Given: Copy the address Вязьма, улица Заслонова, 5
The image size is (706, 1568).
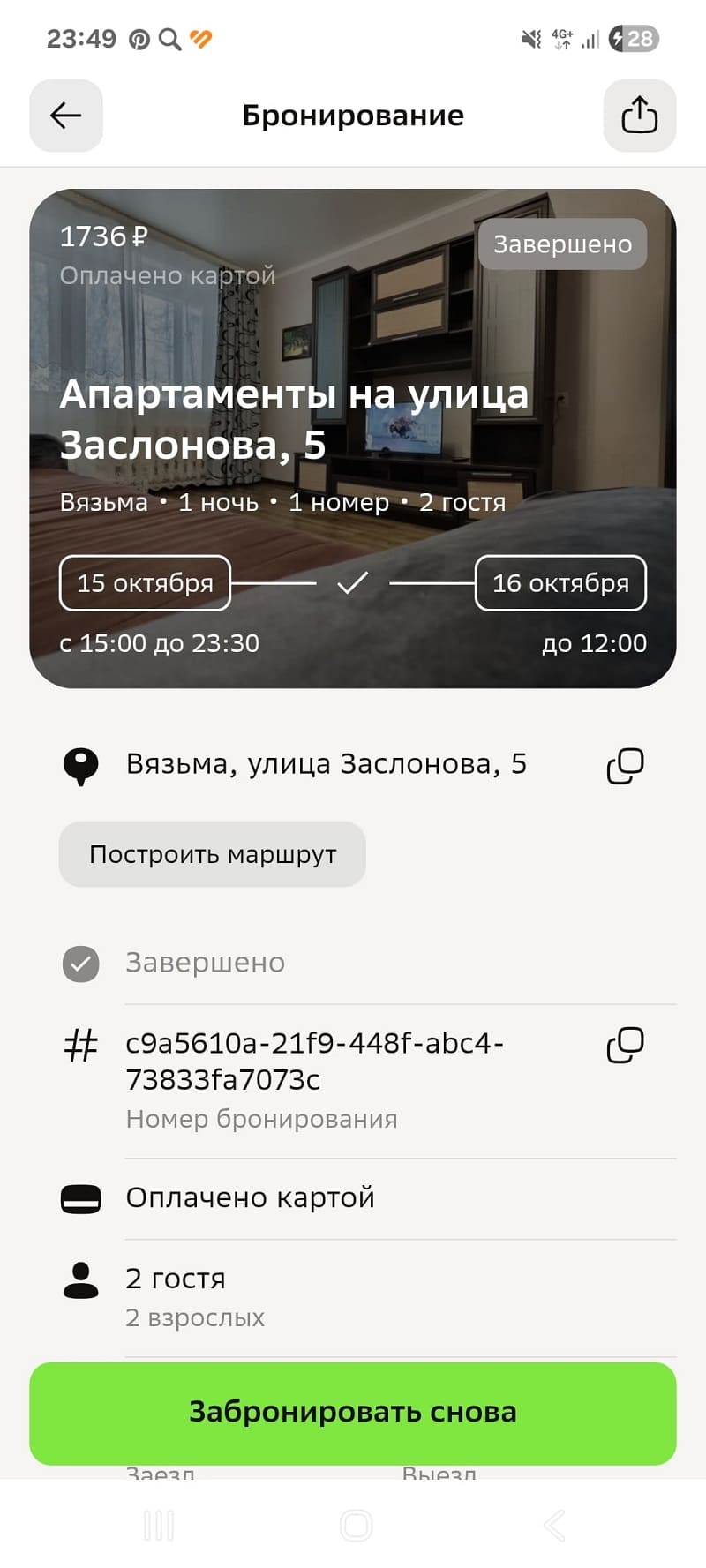Looking at the screenshot, I should (x=625, y=766).
